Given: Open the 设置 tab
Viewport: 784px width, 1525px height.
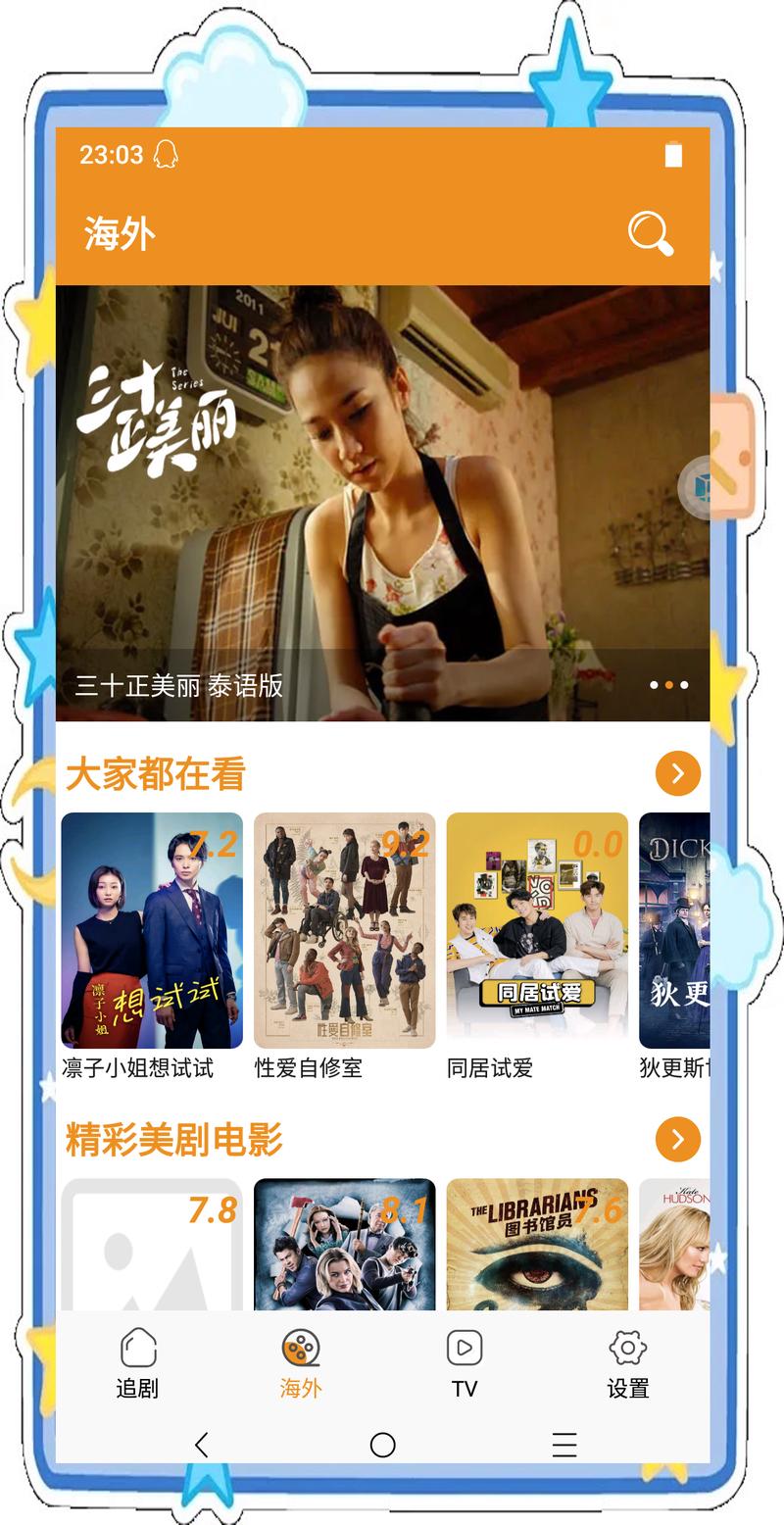Looking at the screenshot, I should [x=627, y=1362].
